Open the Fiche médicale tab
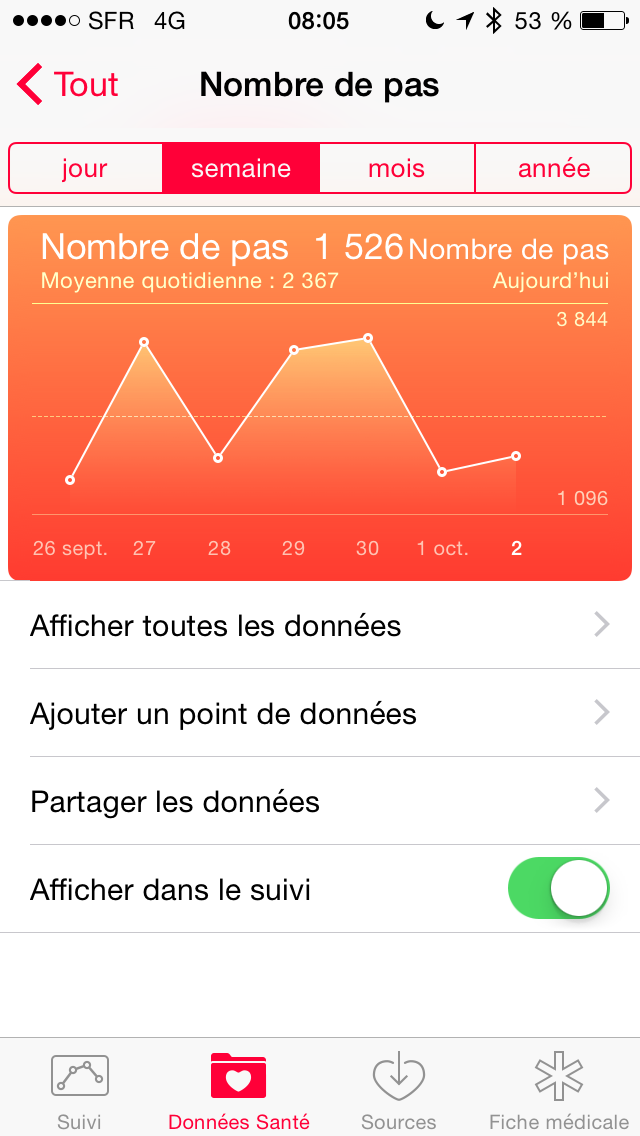This screenshot has width=640, height=1136. (x=559, y=1090)
